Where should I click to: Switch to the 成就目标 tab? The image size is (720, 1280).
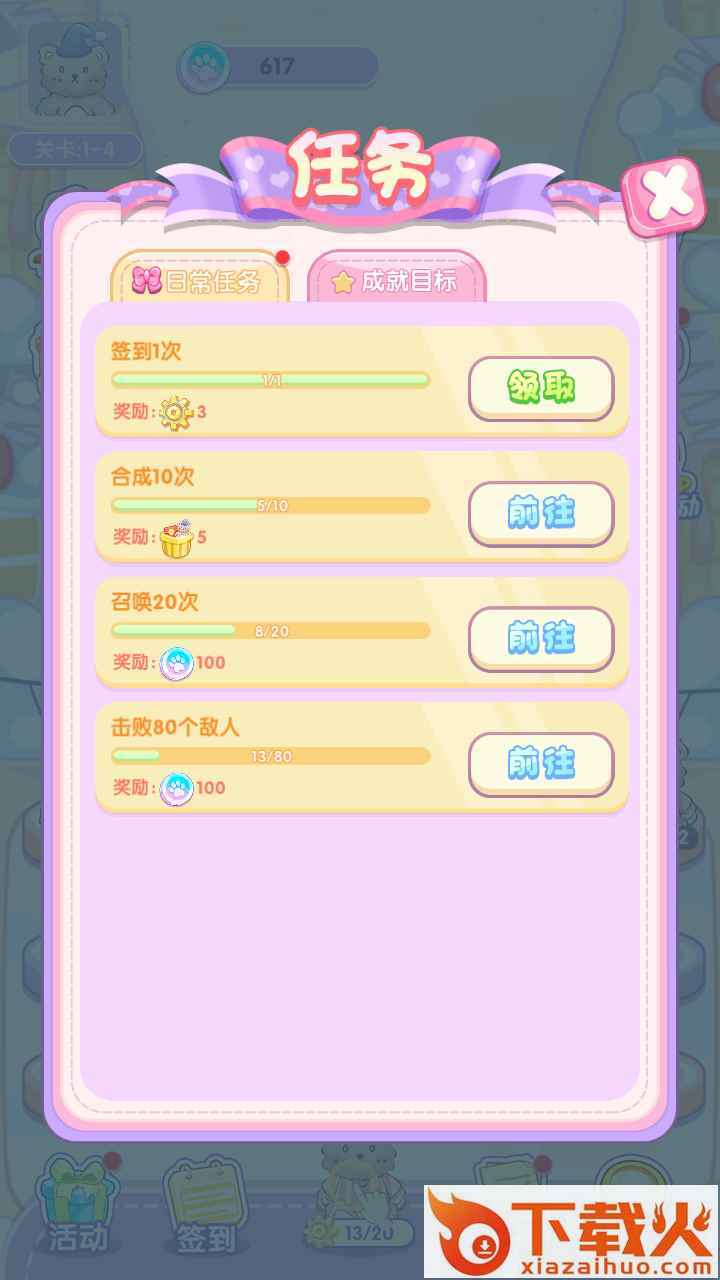pyautogui.click(x=397, y=281)
